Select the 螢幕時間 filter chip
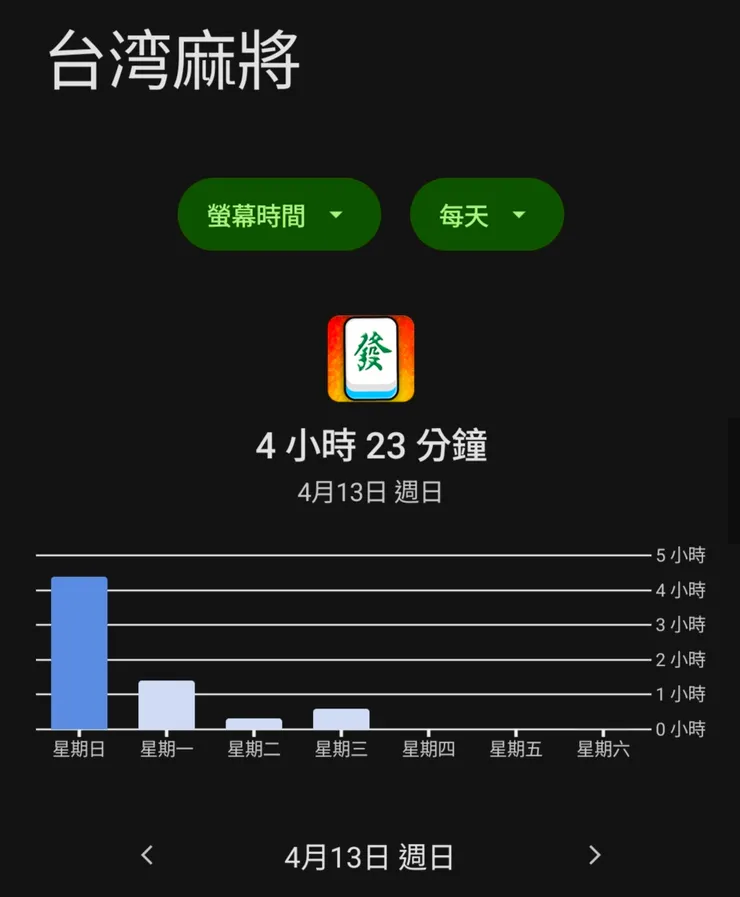This screenshot has height=897, width=740. [279, 214]
